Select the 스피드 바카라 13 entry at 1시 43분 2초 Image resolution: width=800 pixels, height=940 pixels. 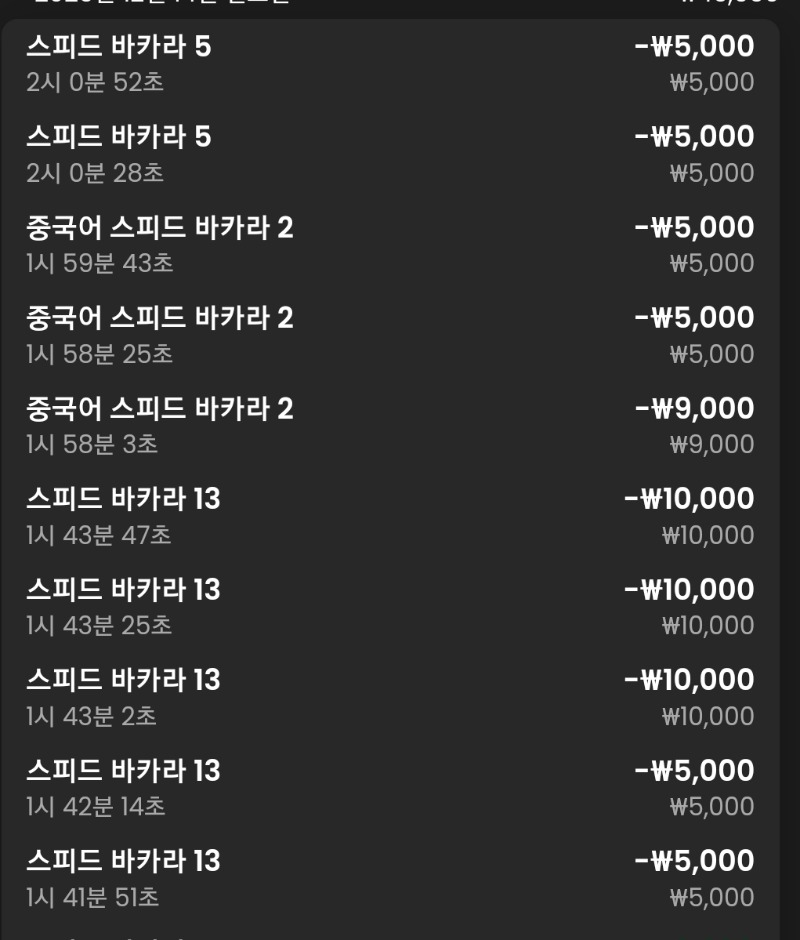(400, 696)
